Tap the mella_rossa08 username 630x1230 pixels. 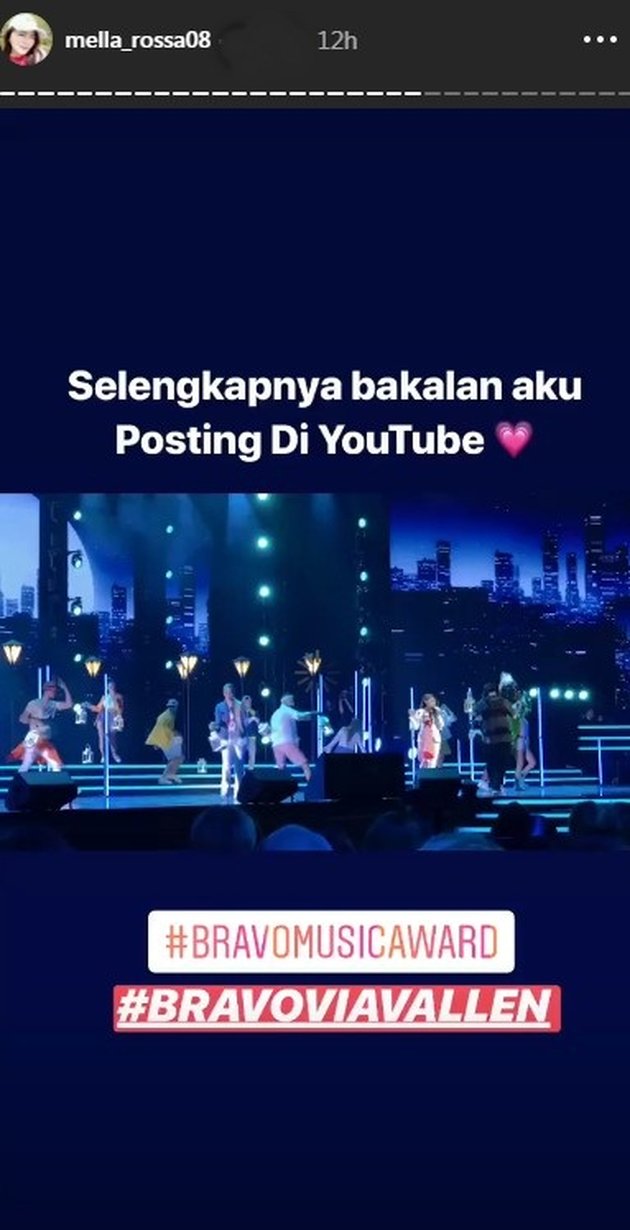137,41
